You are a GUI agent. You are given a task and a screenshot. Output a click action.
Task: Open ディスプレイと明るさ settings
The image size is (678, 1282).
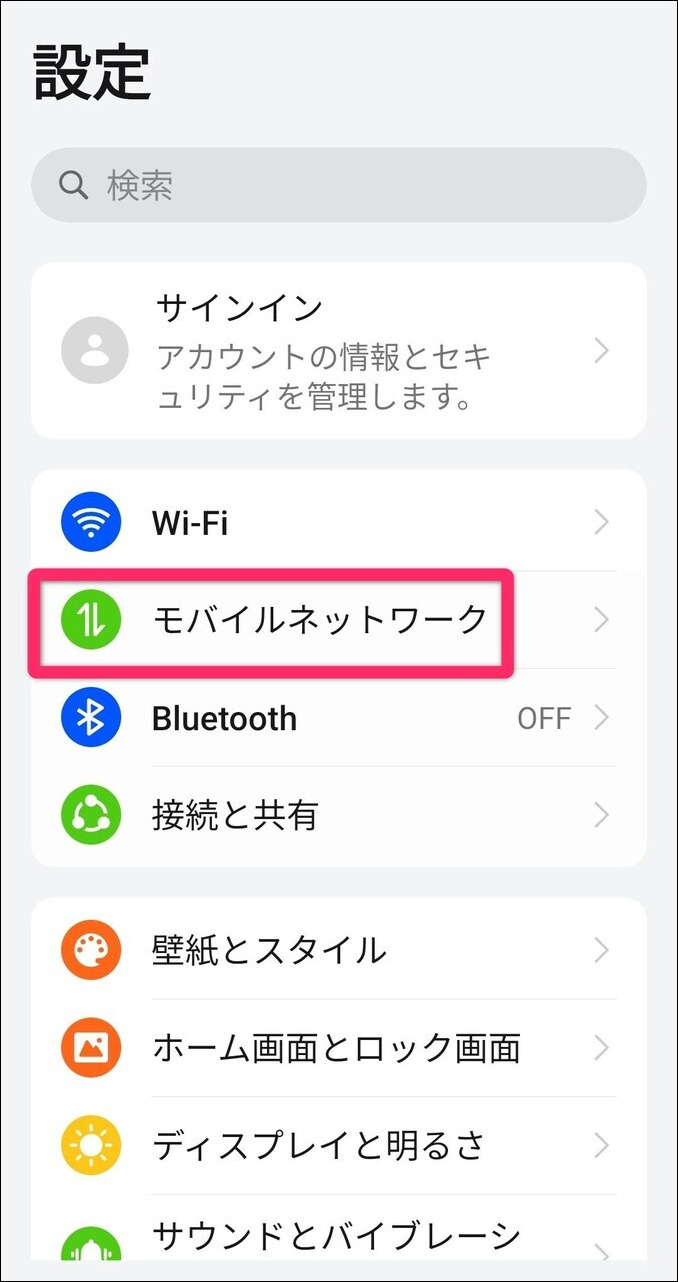[x=338, y=1145]
